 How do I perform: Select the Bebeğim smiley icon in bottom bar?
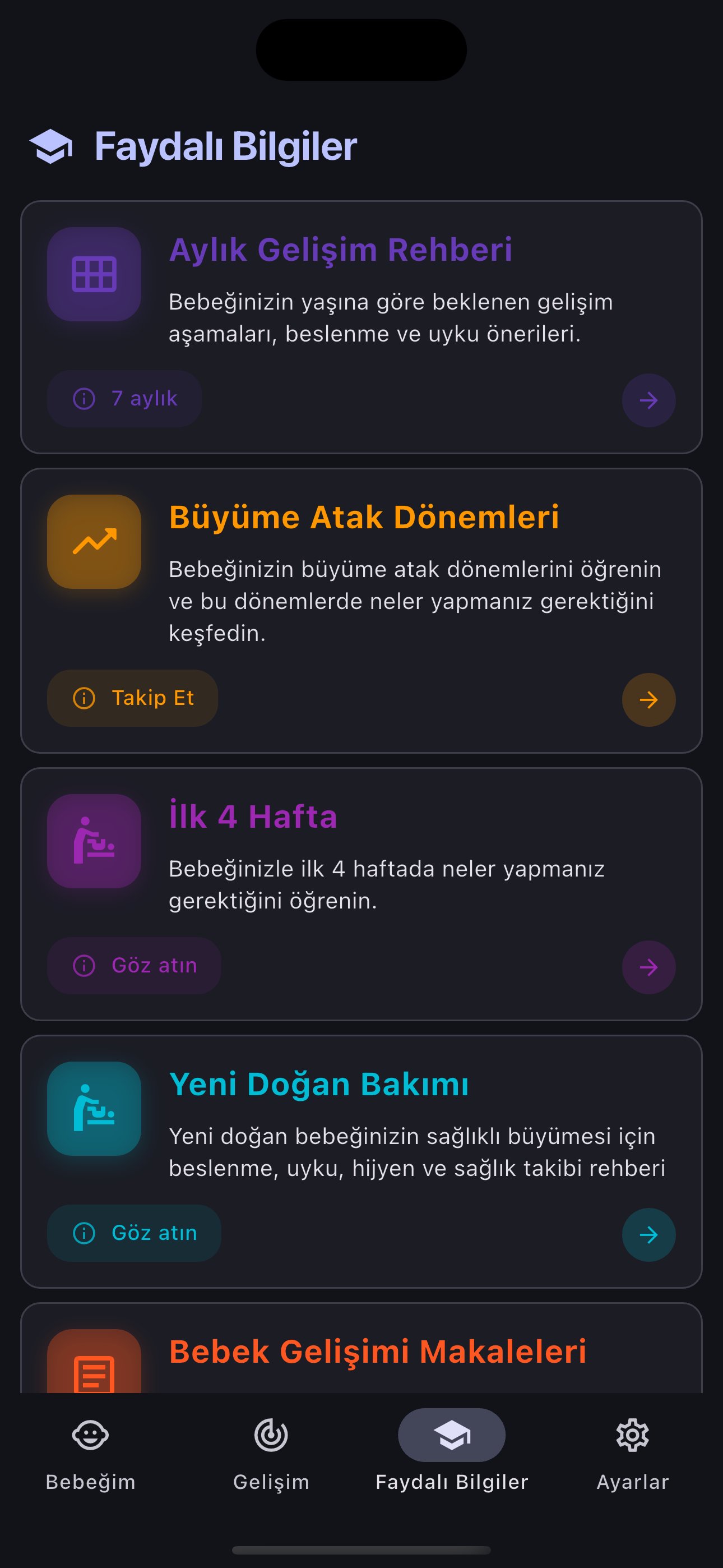tap(90, 1435)
